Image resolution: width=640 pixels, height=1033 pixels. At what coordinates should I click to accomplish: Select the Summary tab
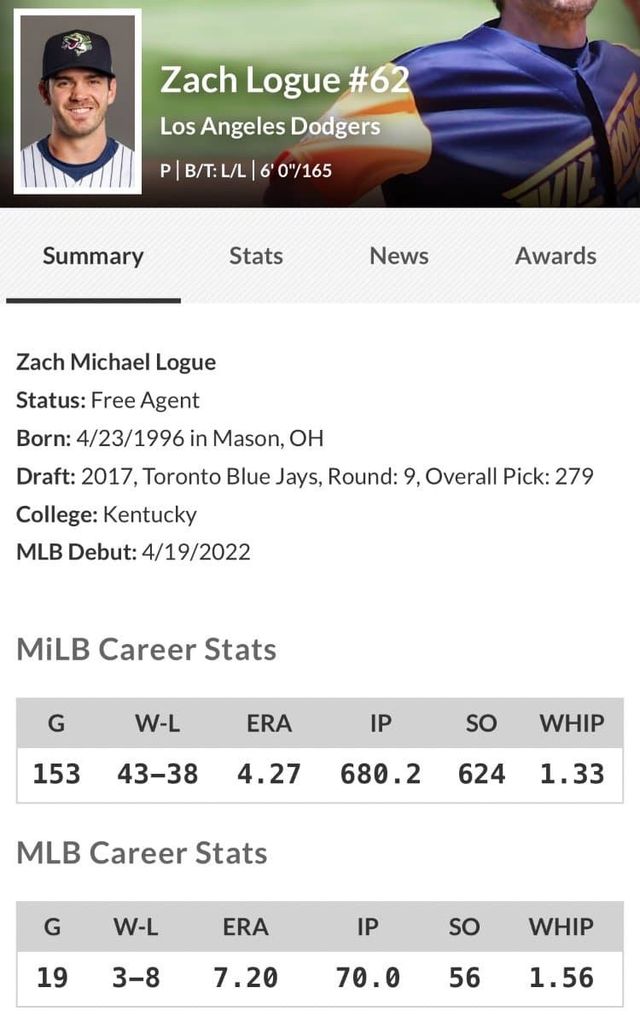tap(93, 256)
